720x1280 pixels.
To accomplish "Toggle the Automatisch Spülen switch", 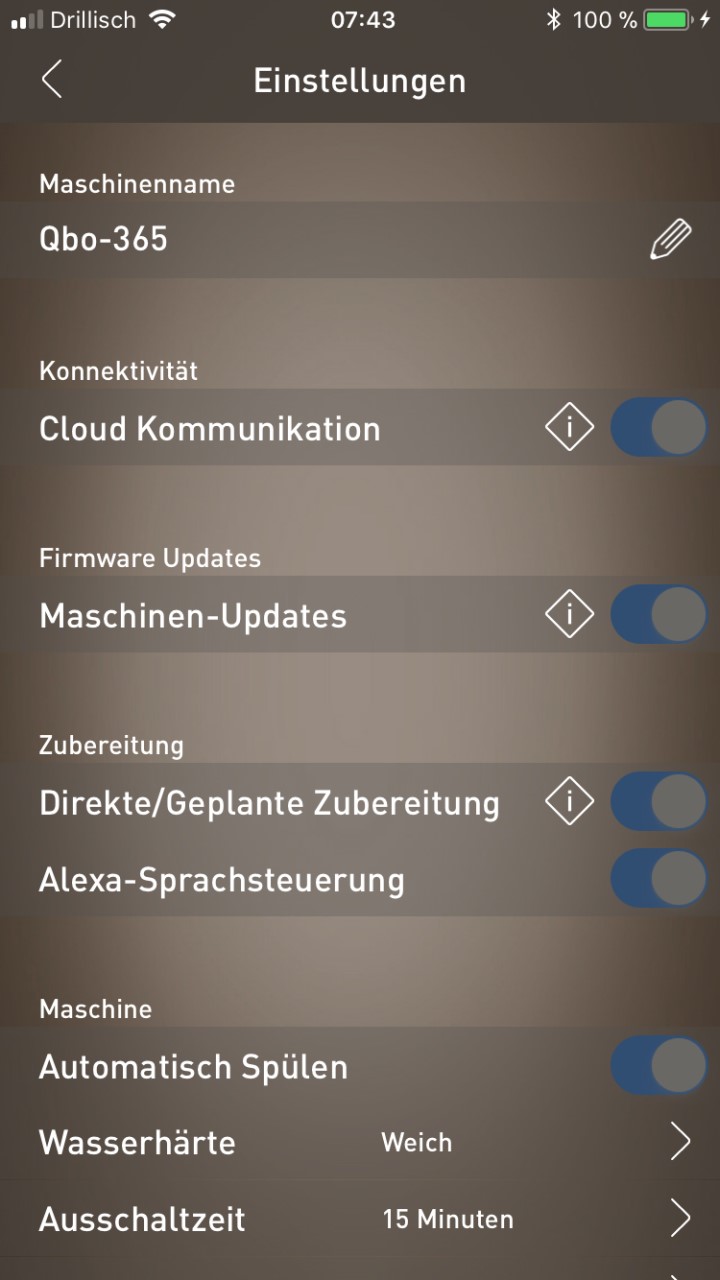I will 659,1066.
